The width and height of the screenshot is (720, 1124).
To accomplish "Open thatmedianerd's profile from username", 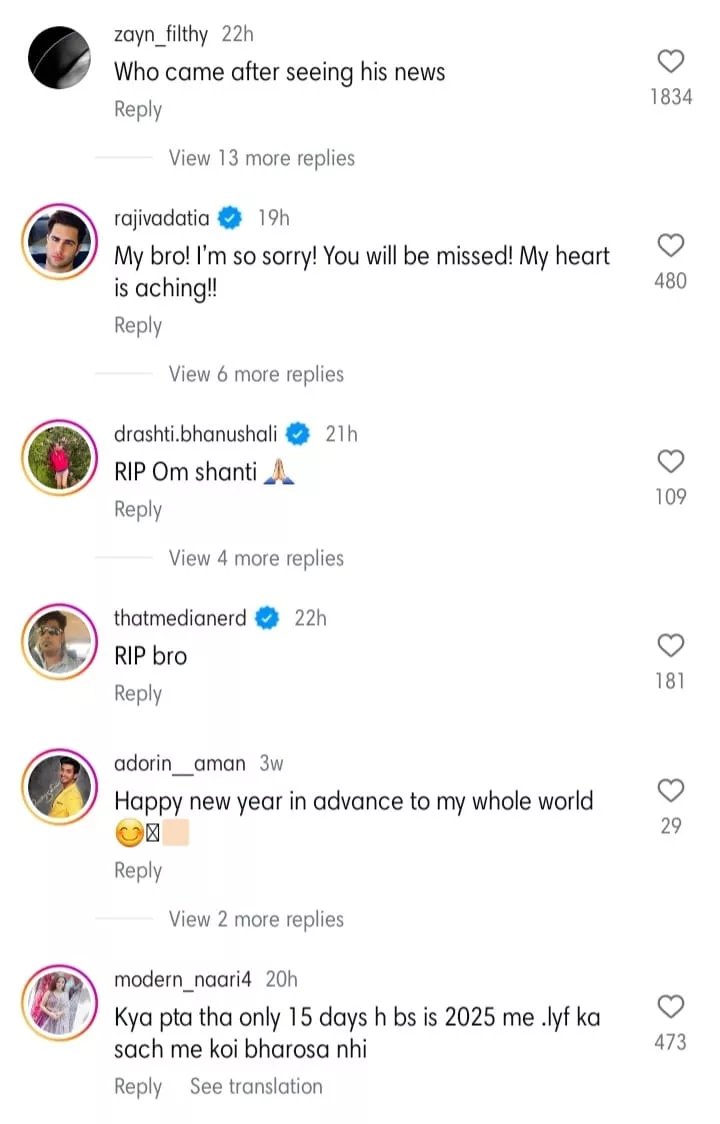I will [x=180, y=618].
